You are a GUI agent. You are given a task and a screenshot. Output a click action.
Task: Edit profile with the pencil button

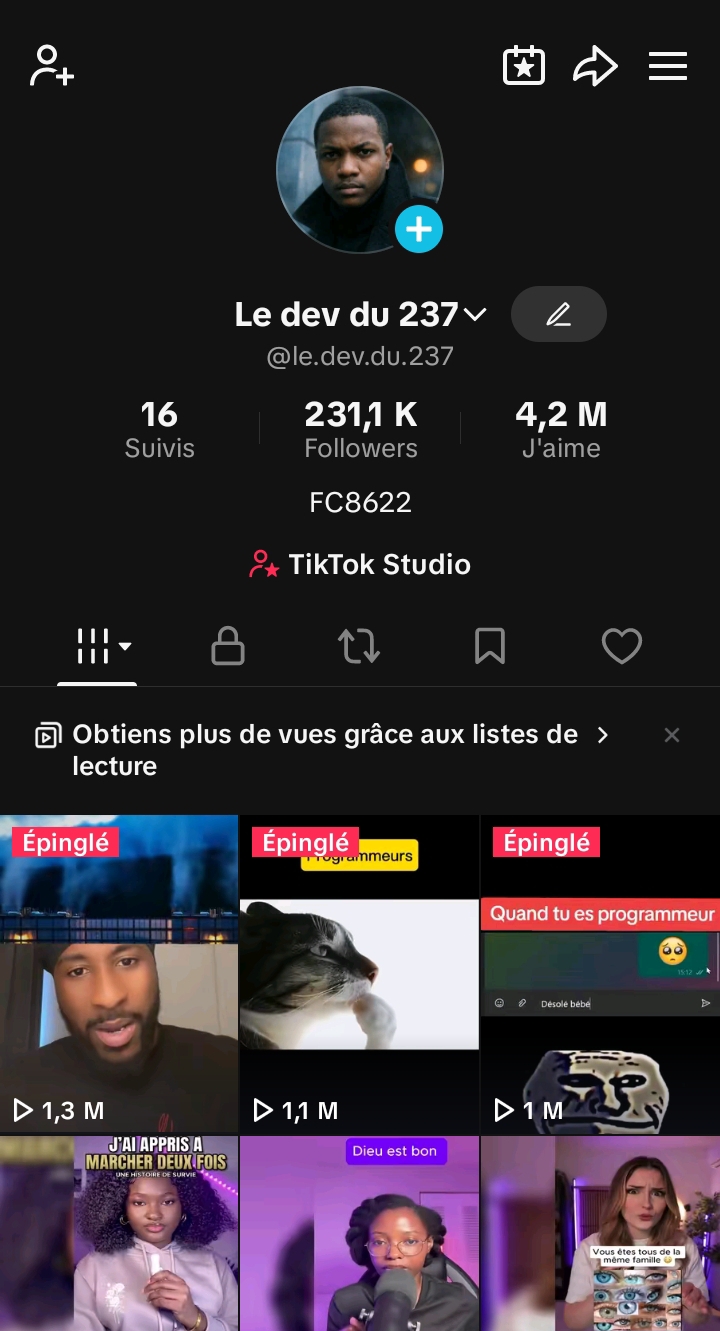(x=558, y=314)
